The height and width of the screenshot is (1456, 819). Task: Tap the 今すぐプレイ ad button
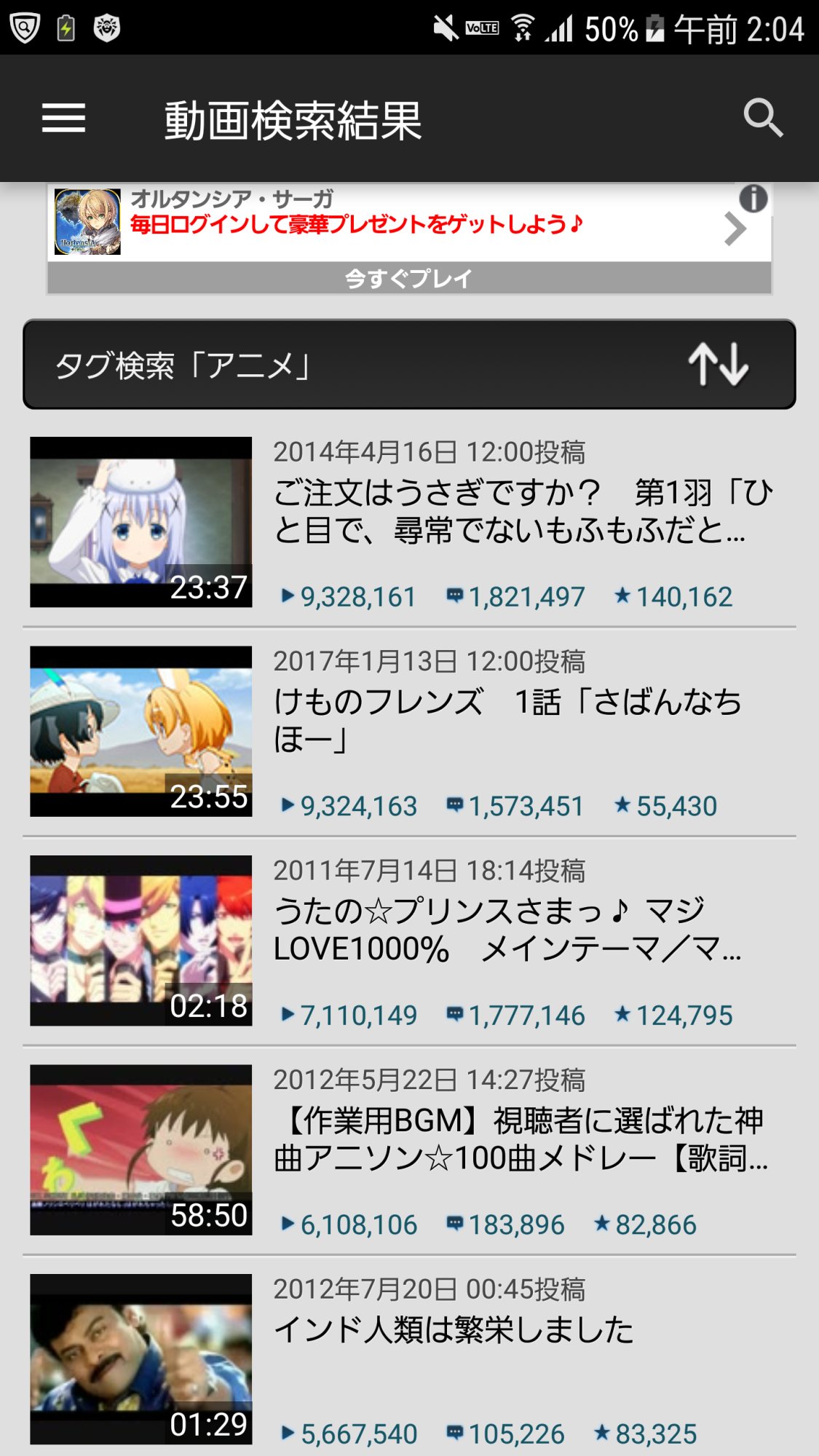(x=408, y=278)
